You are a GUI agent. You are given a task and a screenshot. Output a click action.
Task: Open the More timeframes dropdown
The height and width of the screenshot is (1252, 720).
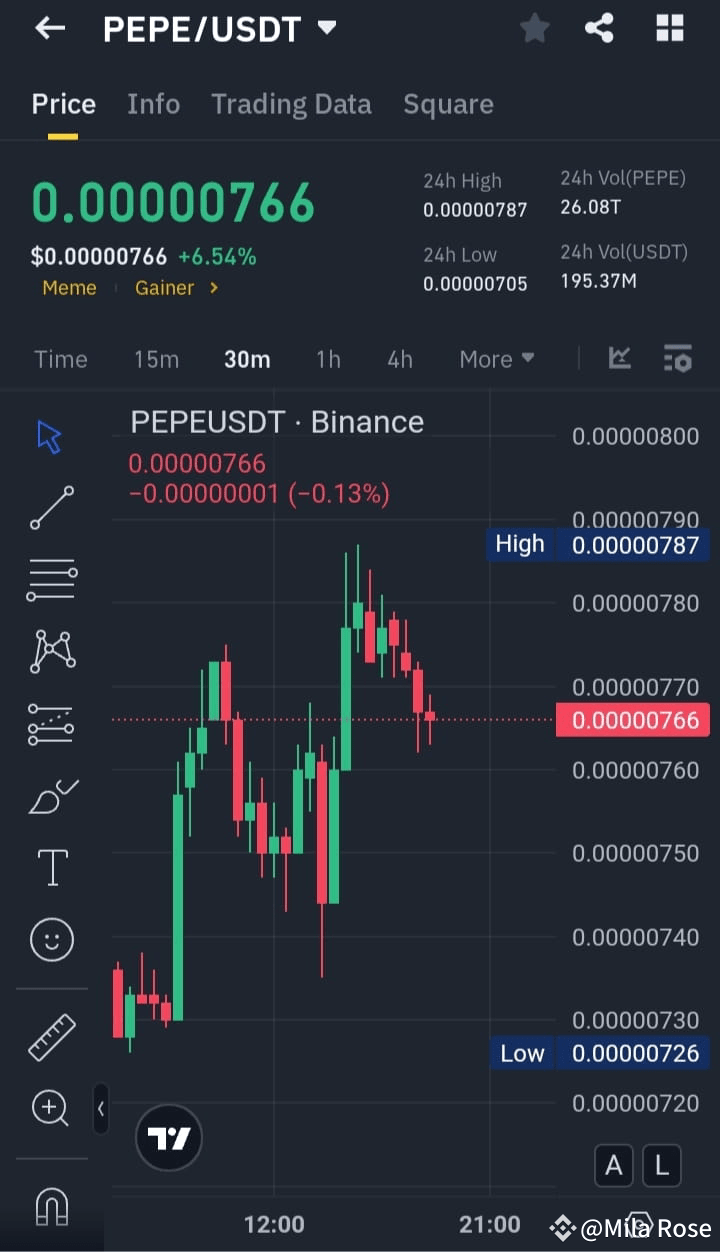(496, 359)
